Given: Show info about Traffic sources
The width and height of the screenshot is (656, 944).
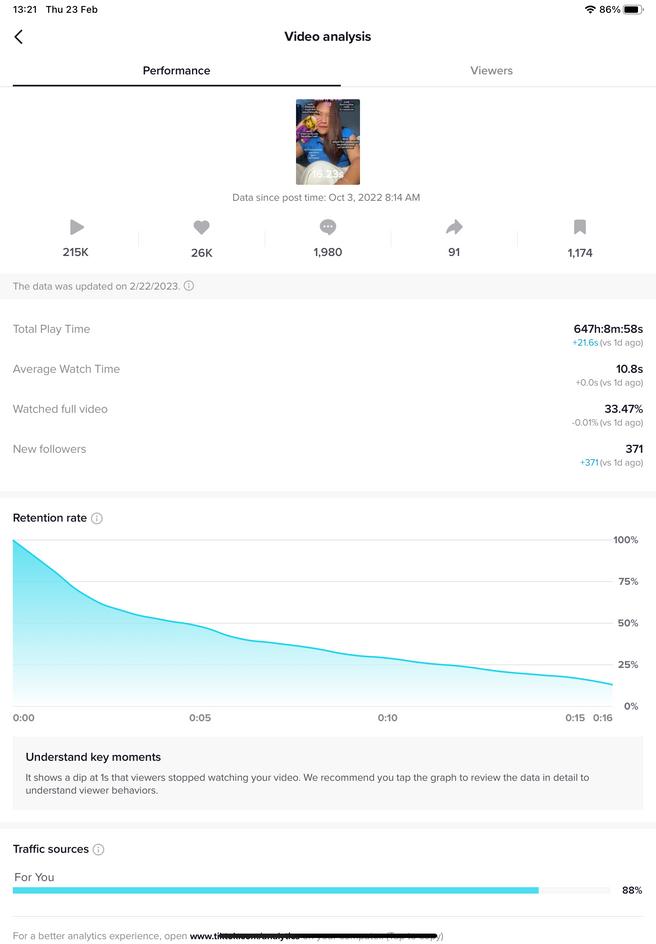Looking at the screenshot, I should tap(98, 850).
